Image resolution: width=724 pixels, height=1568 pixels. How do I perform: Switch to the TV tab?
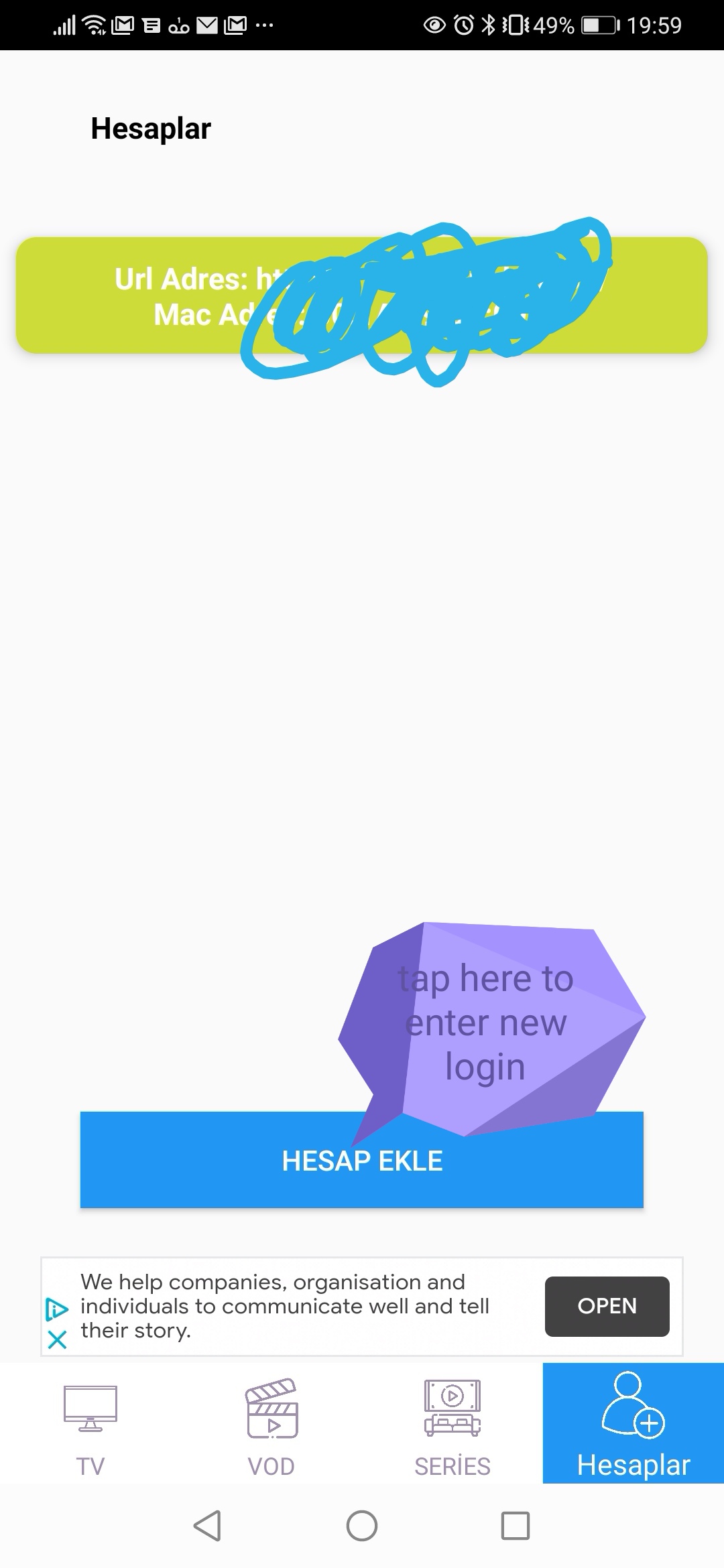90,1423
